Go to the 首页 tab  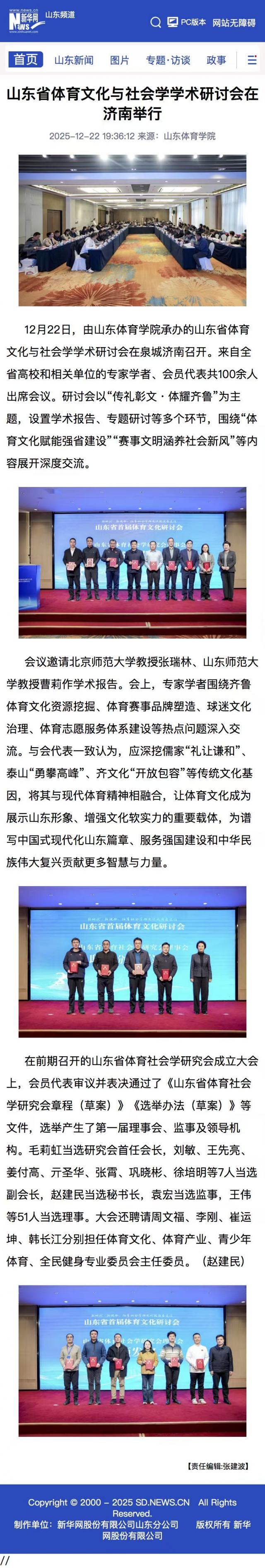tap(26, 59)
